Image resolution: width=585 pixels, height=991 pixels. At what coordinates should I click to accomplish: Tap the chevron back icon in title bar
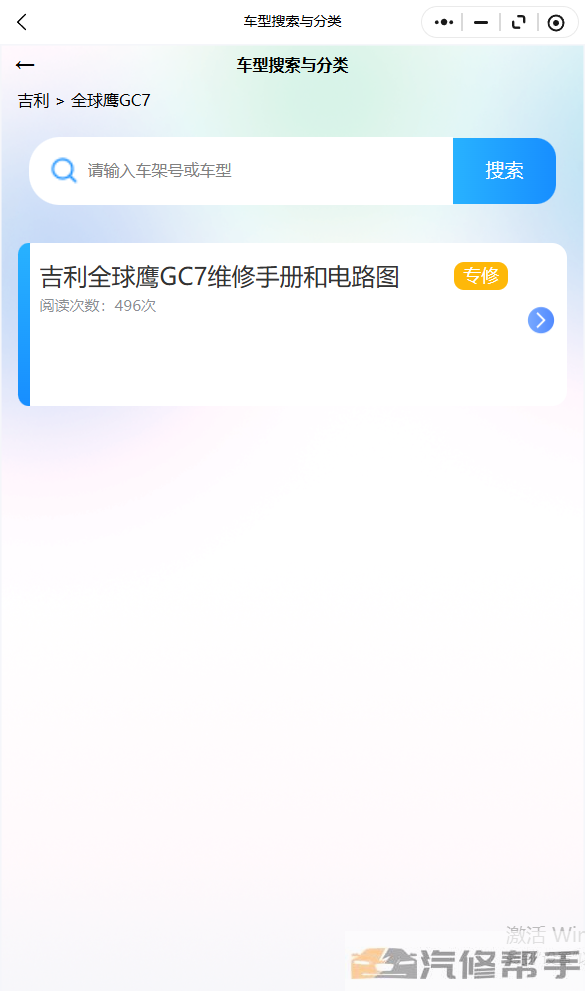coord(22,22)
